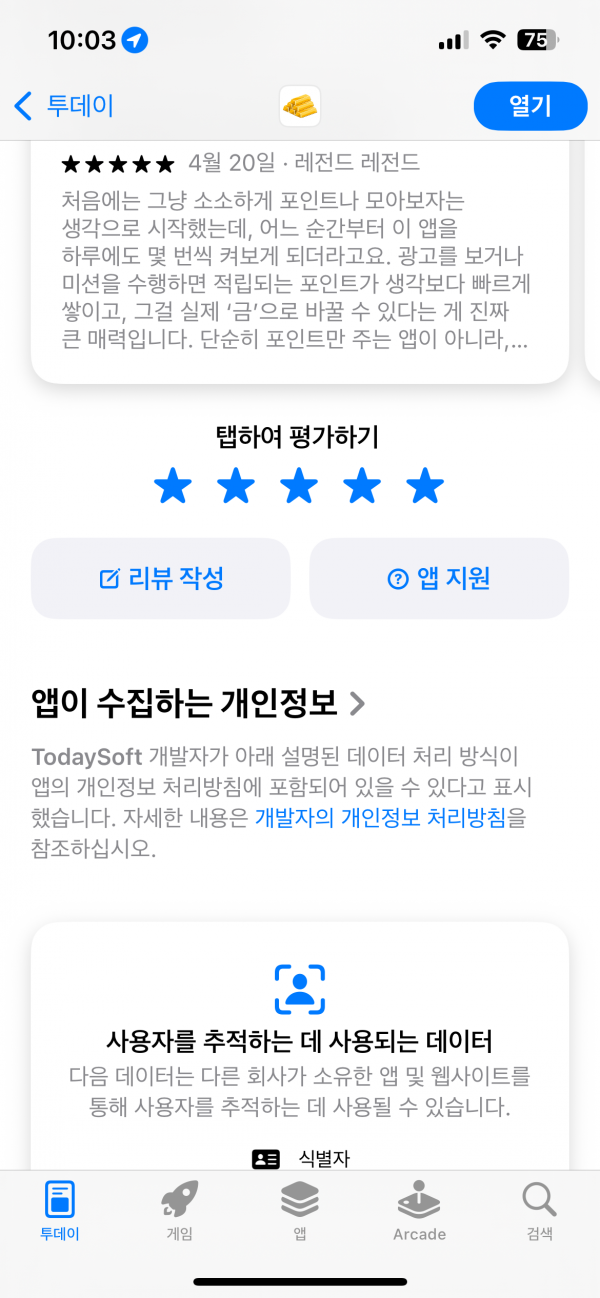Image resolution: width=600 pixels, height=1298 pixels.
Task: Rate the app one star
Action: coord(173,487)
